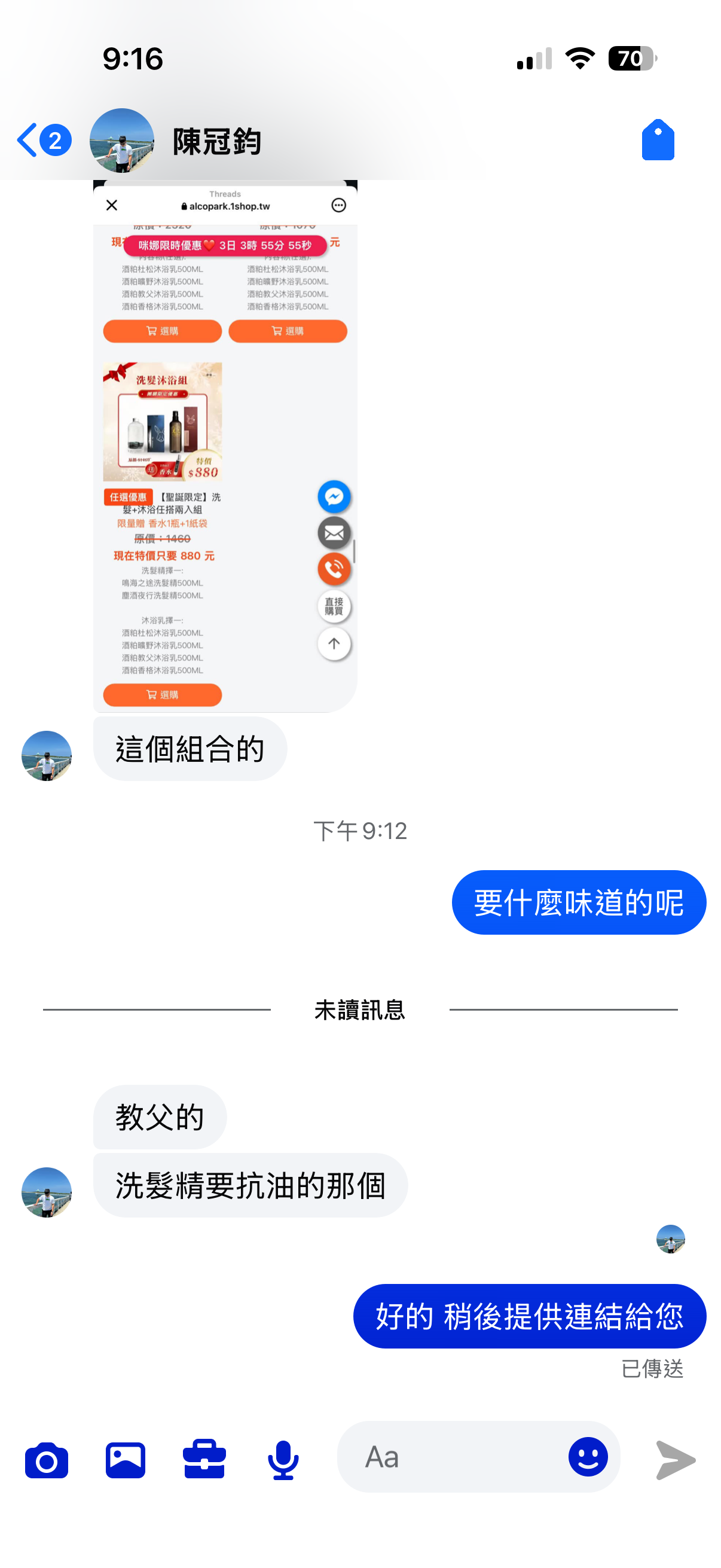Open the camera to take a photo

pos(46,1459)
